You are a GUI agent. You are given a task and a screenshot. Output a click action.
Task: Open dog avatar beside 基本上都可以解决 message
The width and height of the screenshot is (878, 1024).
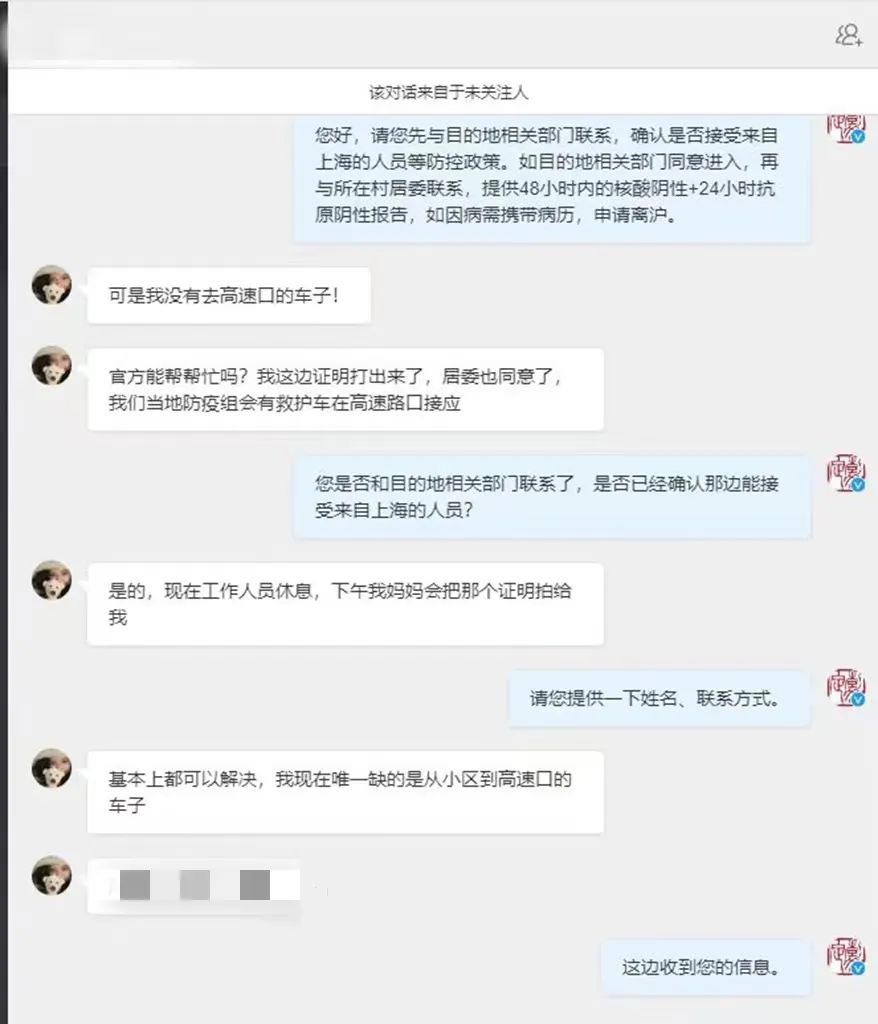click(51, 768)
